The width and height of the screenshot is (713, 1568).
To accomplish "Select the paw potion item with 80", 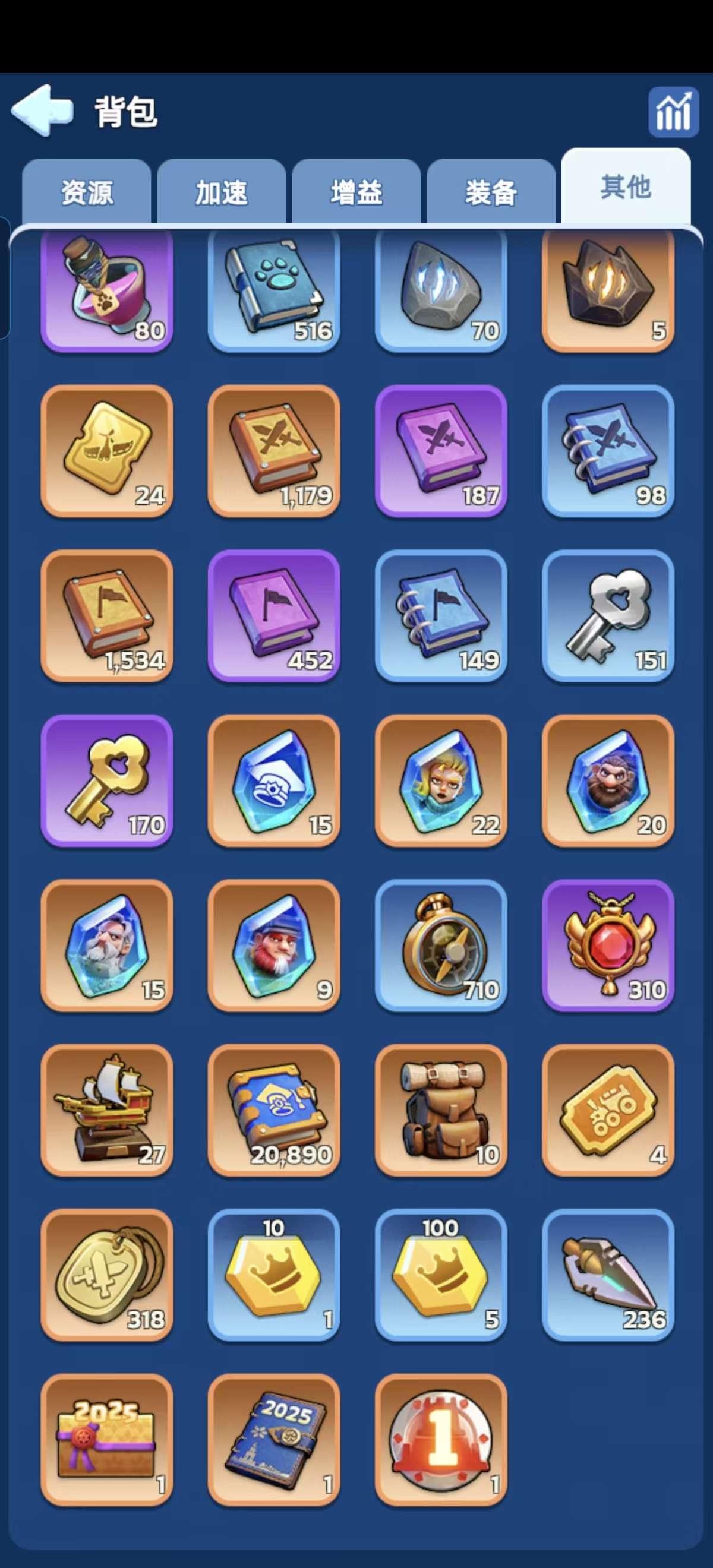I will click(107, 289).
